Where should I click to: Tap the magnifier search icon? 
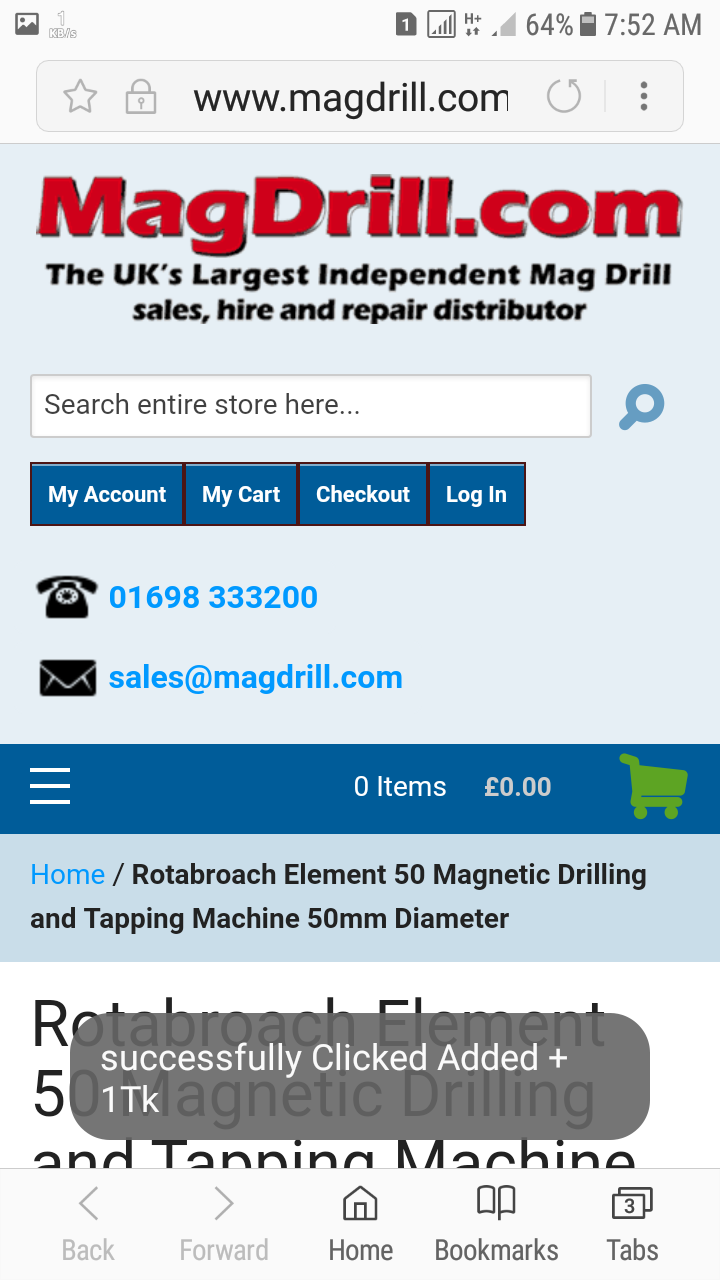(x=642, y=406)
